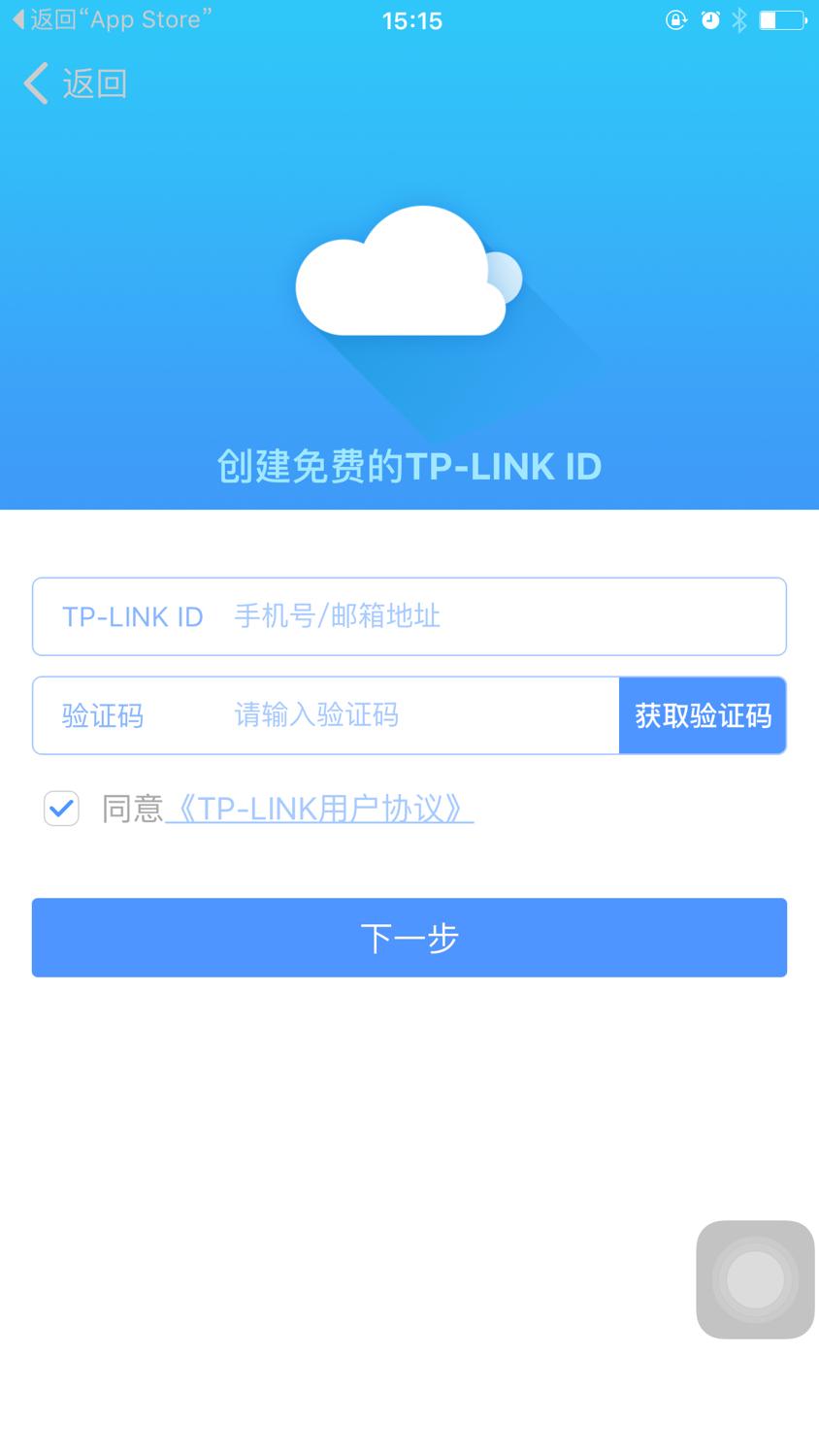Uncheck the 同意 agreement checkbox
Image resolution: width=819 pixels, height=1456 pixels.
tap(61, 808)
